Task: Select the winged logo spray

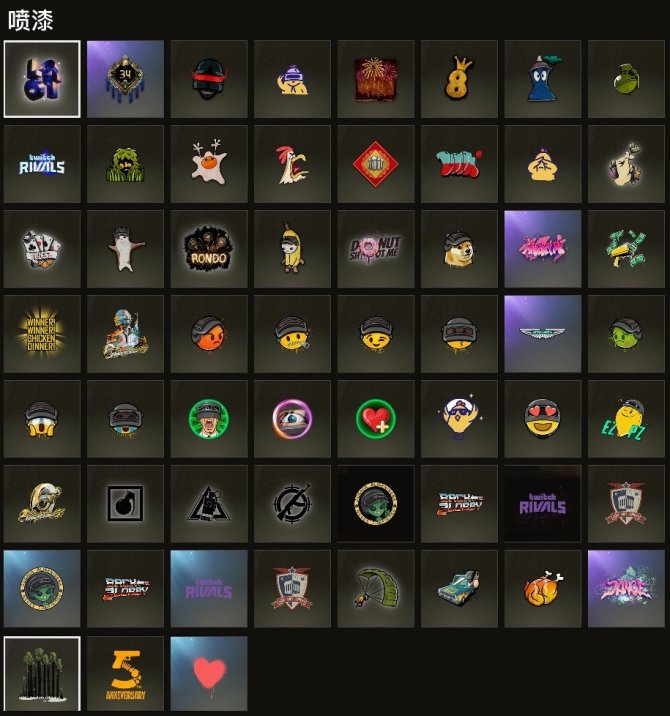Action: [x=542, y=334]
